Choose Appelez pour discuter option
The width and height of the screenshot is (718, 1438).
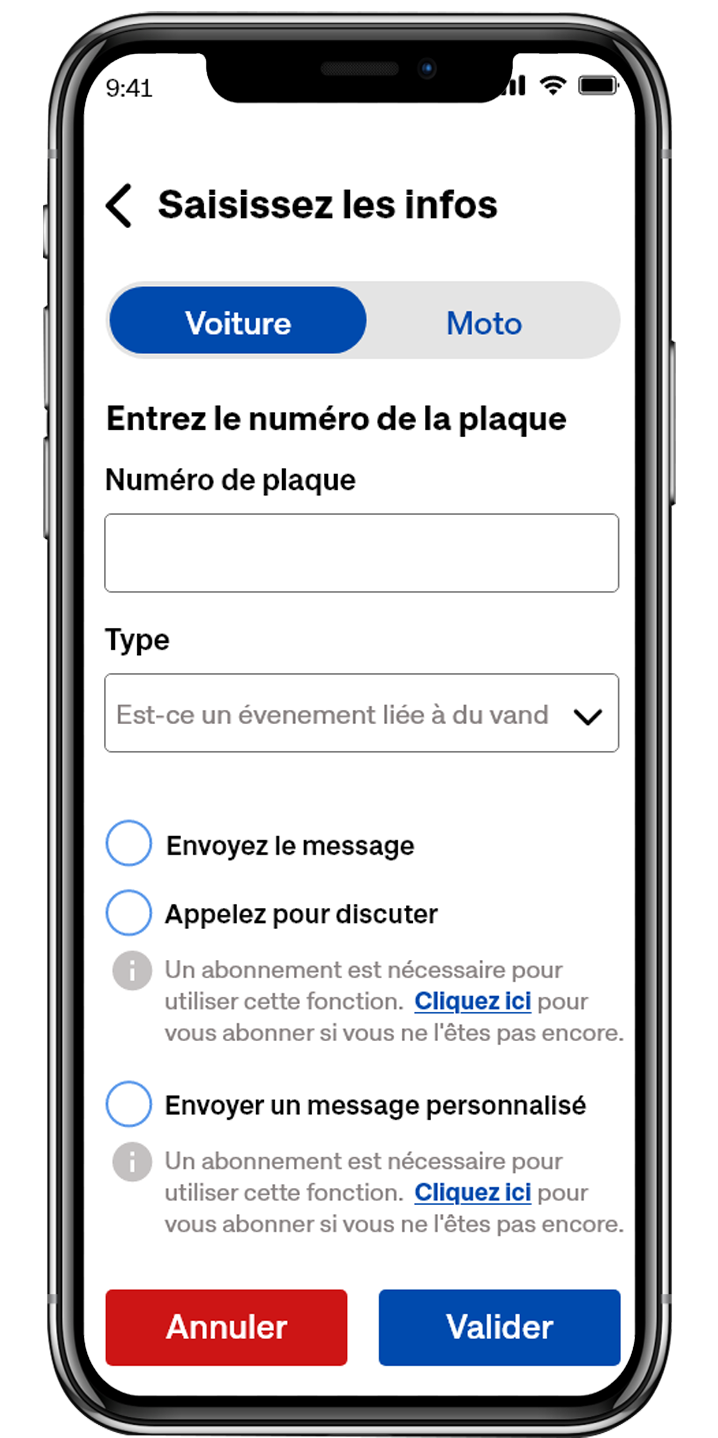click(129, 913)
